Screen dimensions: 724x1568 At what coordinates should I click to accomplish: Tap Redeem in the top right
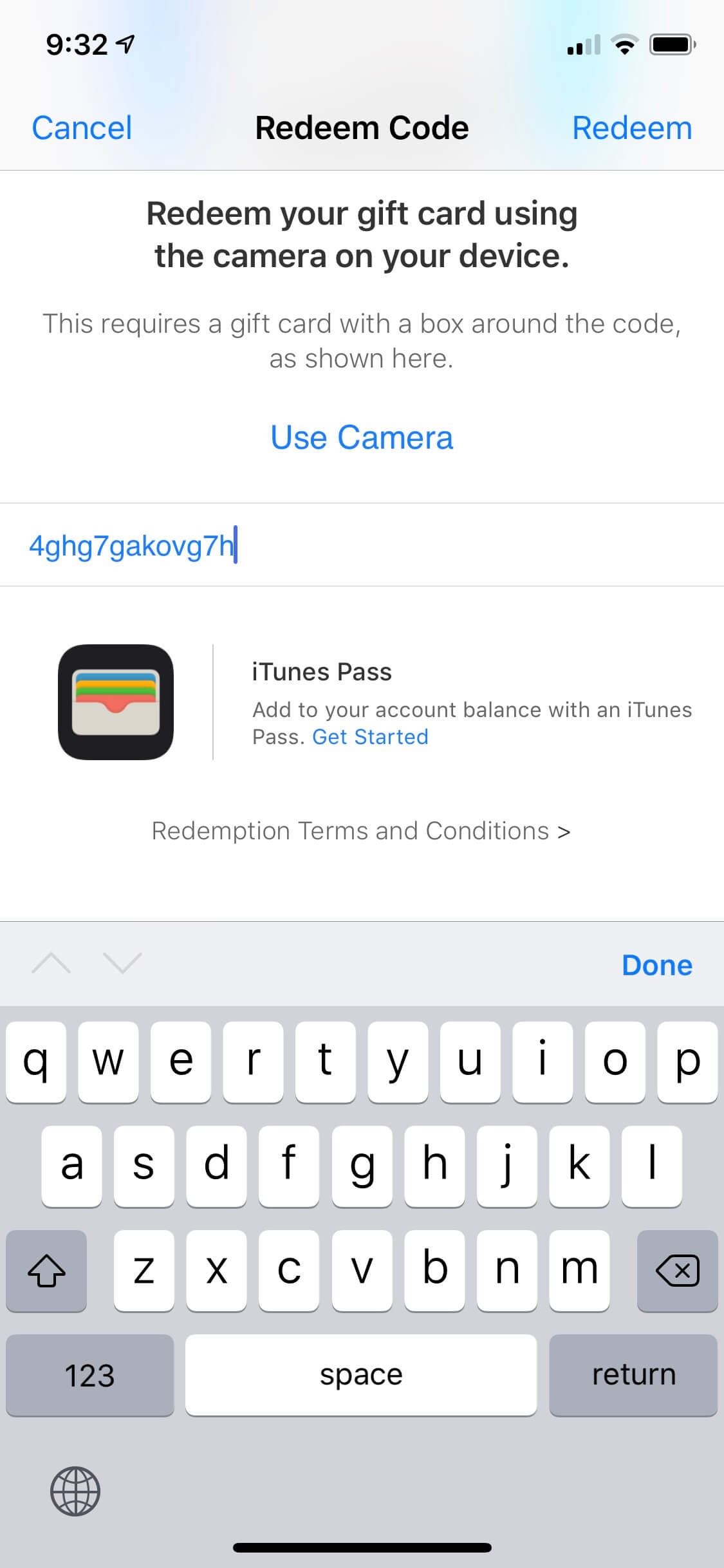tap(631, 127)
